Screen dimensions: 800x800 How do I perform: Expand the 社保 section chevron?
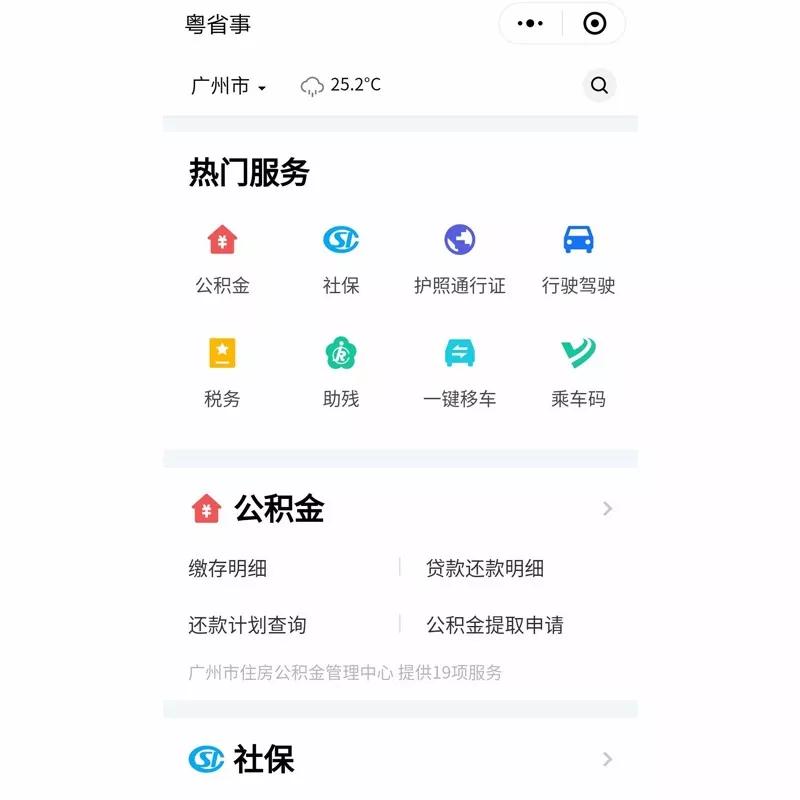(x=607, y=759)
